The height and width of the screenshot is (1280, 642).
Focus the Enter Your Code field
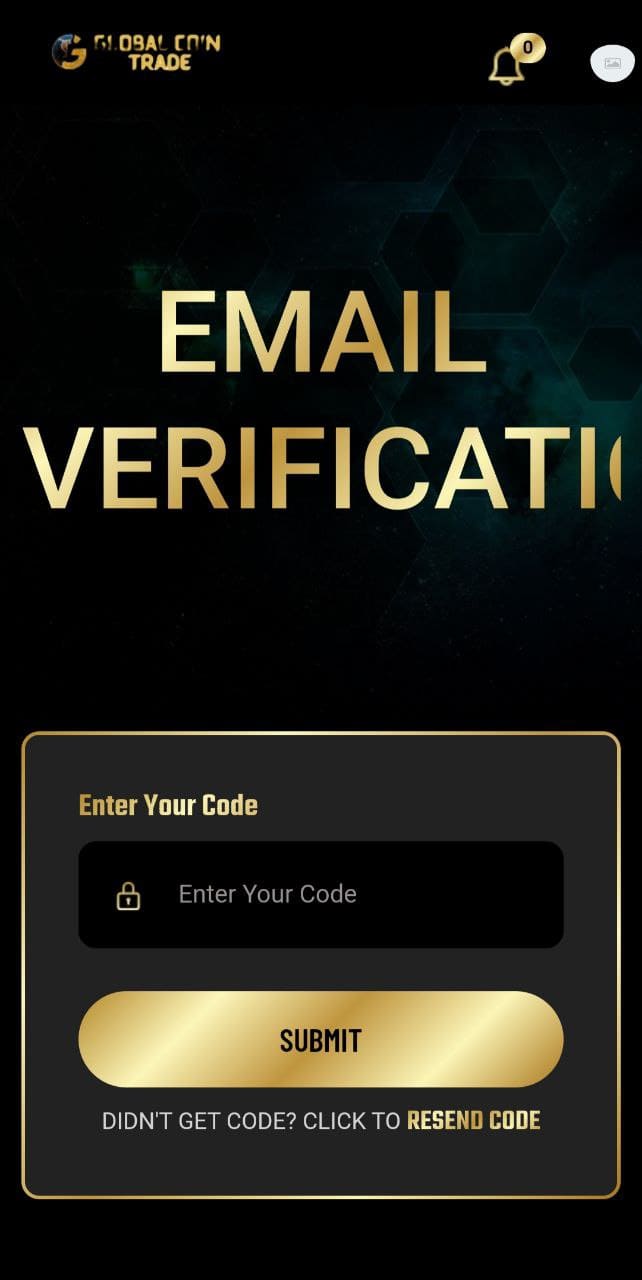point(321,894)
